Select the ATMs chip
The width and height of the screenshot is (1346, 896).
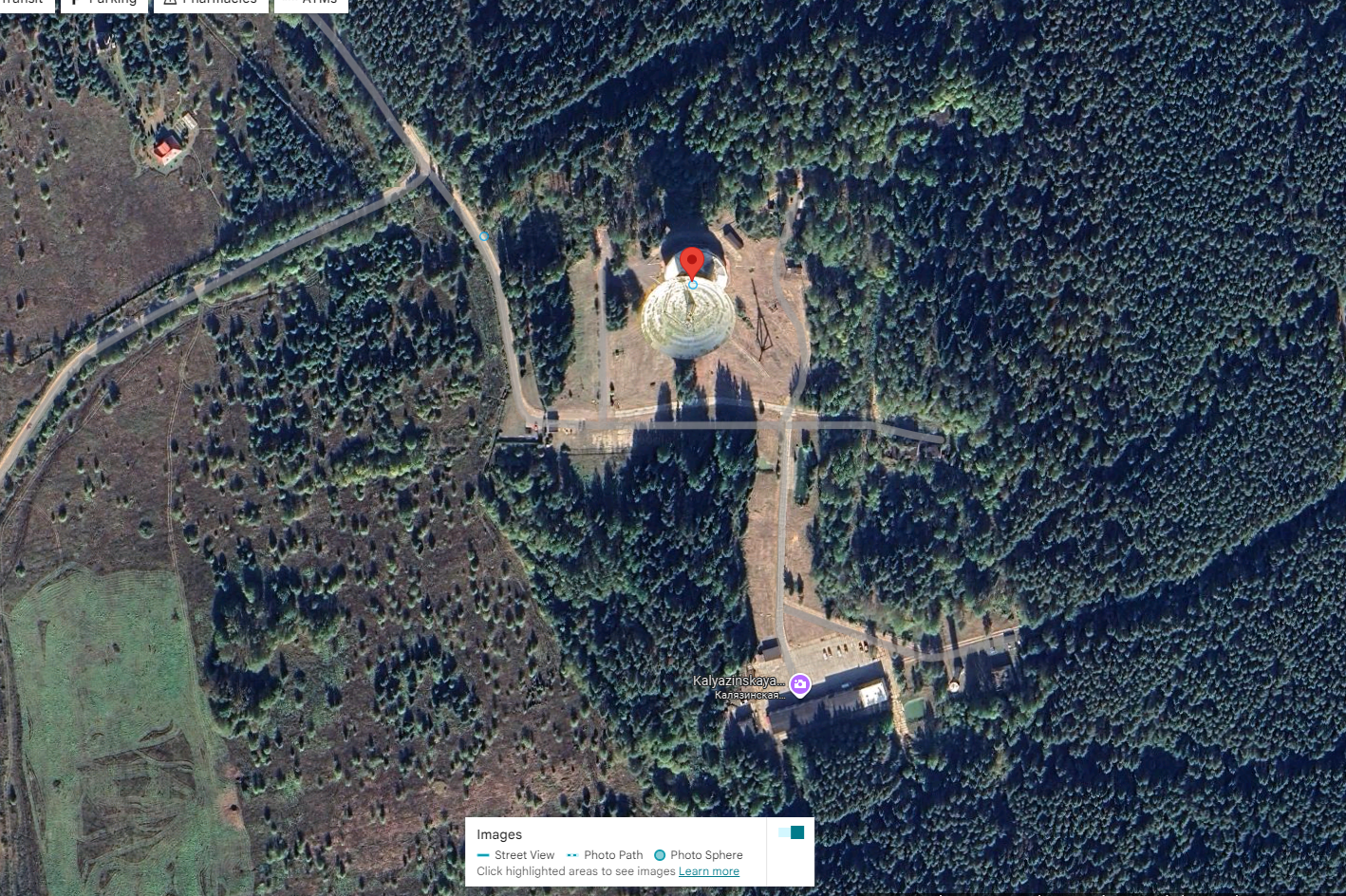coord(311,4)
